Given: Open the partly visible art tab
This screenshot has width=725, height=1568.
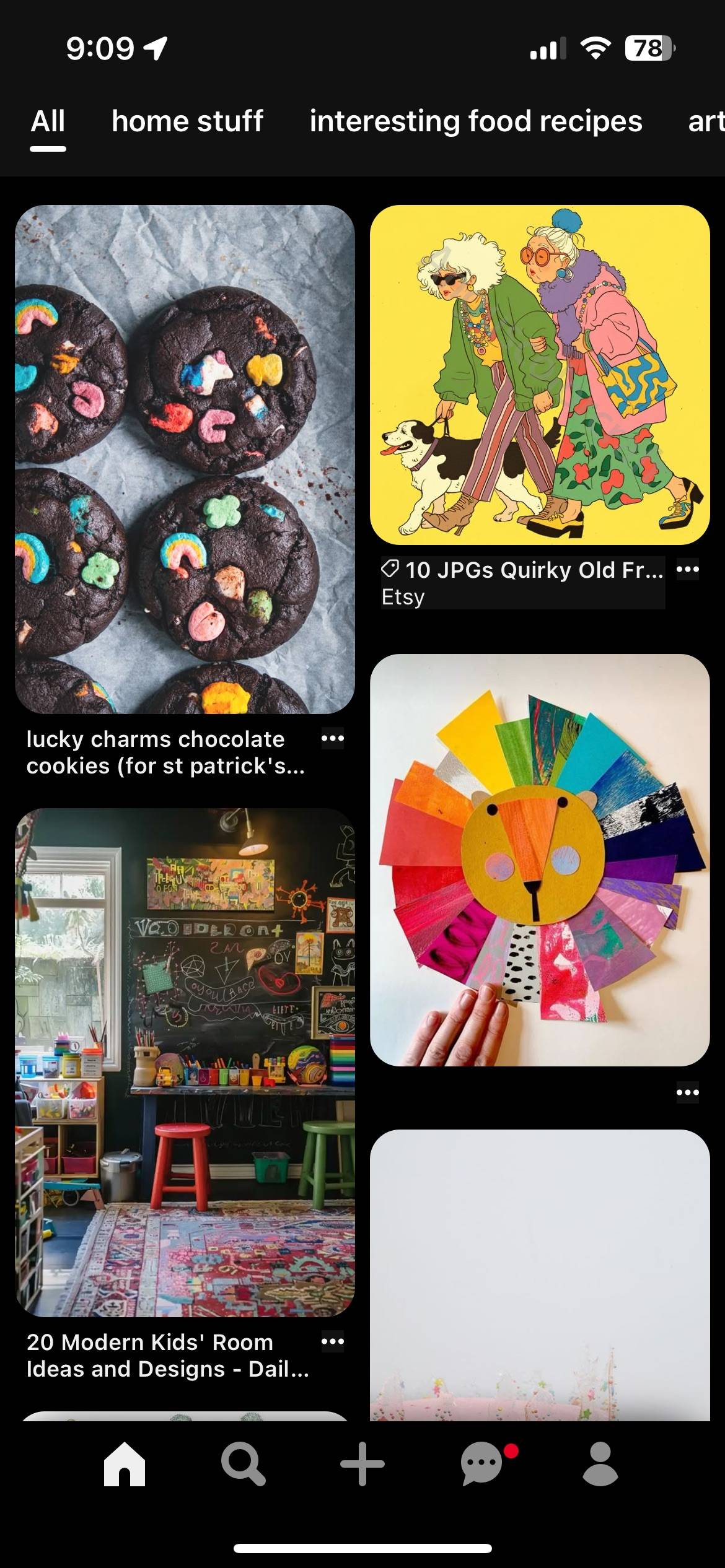Looking at the screenshot, I should (705, 121).
